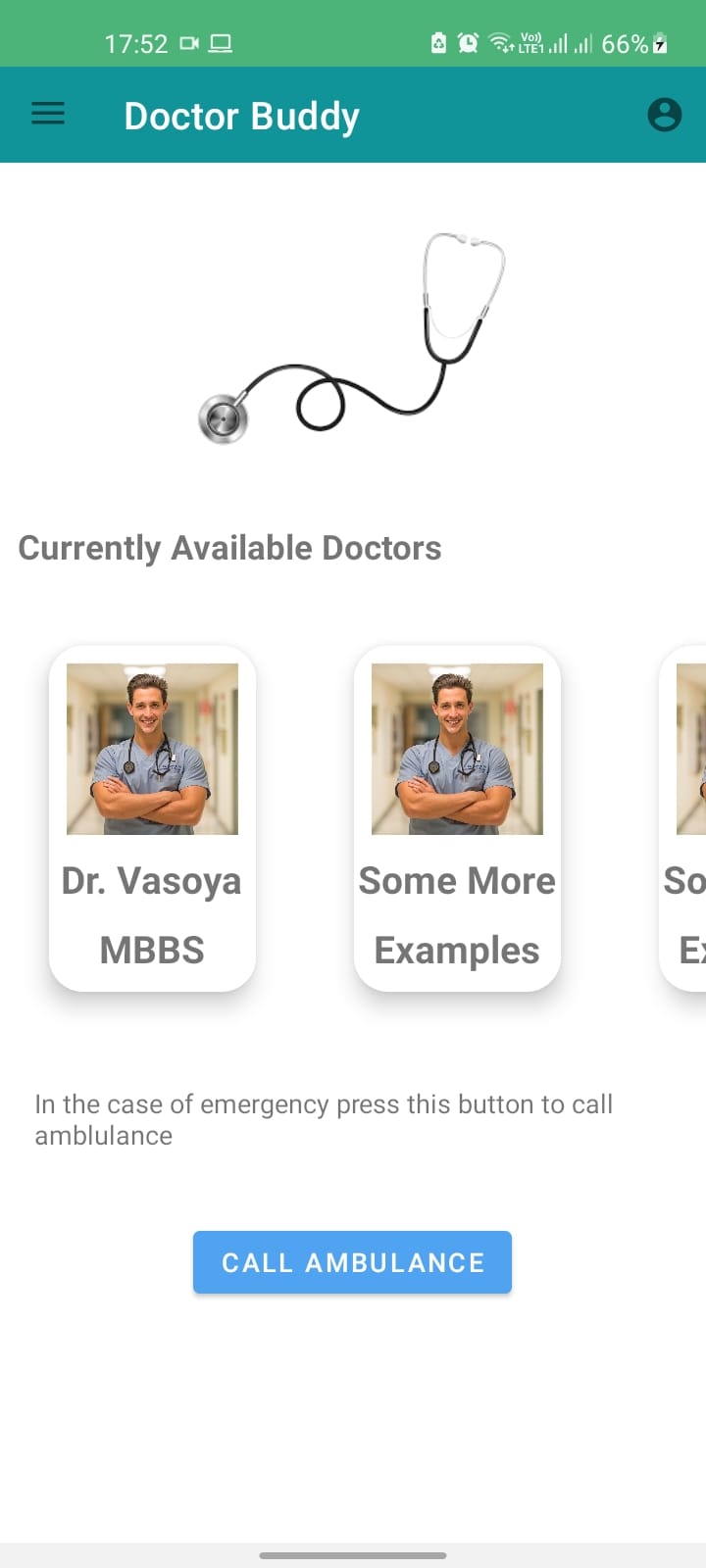Tap the MBBS qualification label
Image resolution: width=706 pixels, height=1568 pixels.
(151, 949)
